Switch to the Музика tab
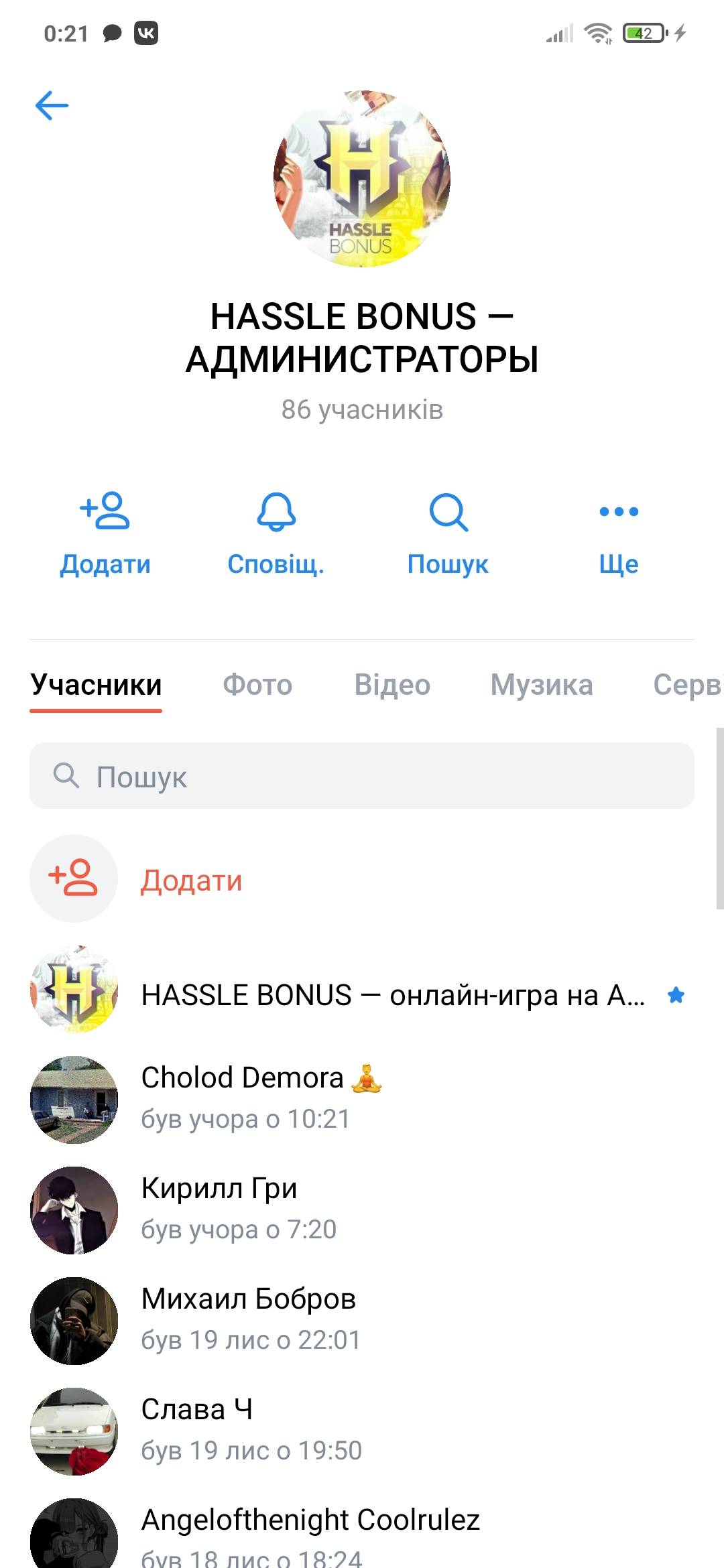The height and width of the screenshot is (1568, 724). 542,685
